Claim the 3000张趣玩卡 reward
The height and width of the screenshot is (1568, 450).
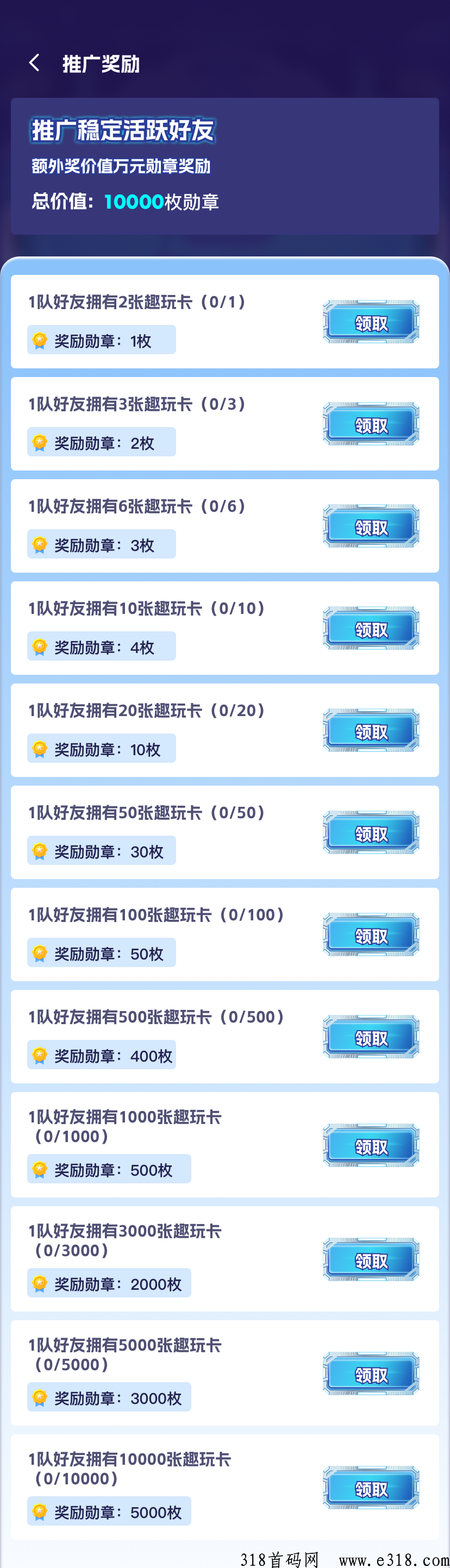pyautogui.click(x=371, y=1260)
